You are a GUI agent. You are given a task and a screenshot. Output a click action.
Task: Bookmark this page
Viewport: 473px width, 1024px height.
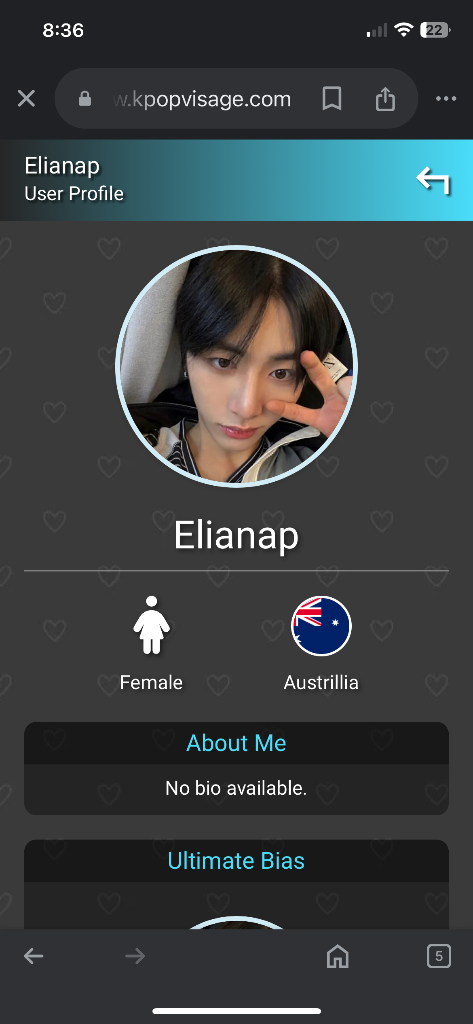(x=332, y=99)
